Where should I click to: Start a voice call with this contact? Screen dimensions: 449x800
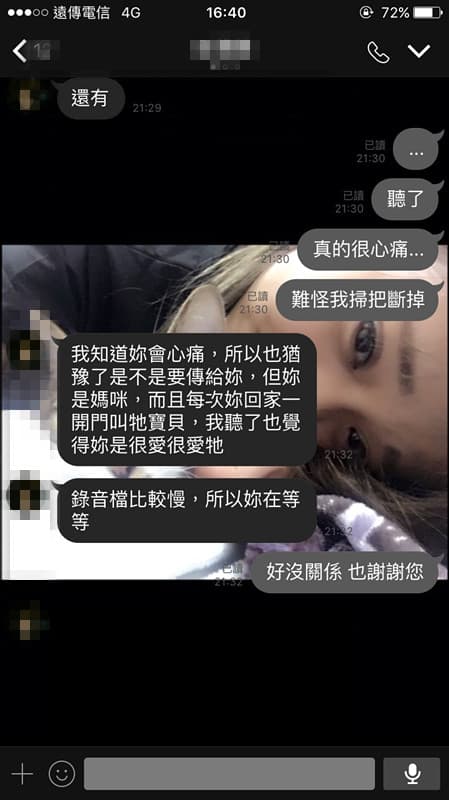point(378,52)
